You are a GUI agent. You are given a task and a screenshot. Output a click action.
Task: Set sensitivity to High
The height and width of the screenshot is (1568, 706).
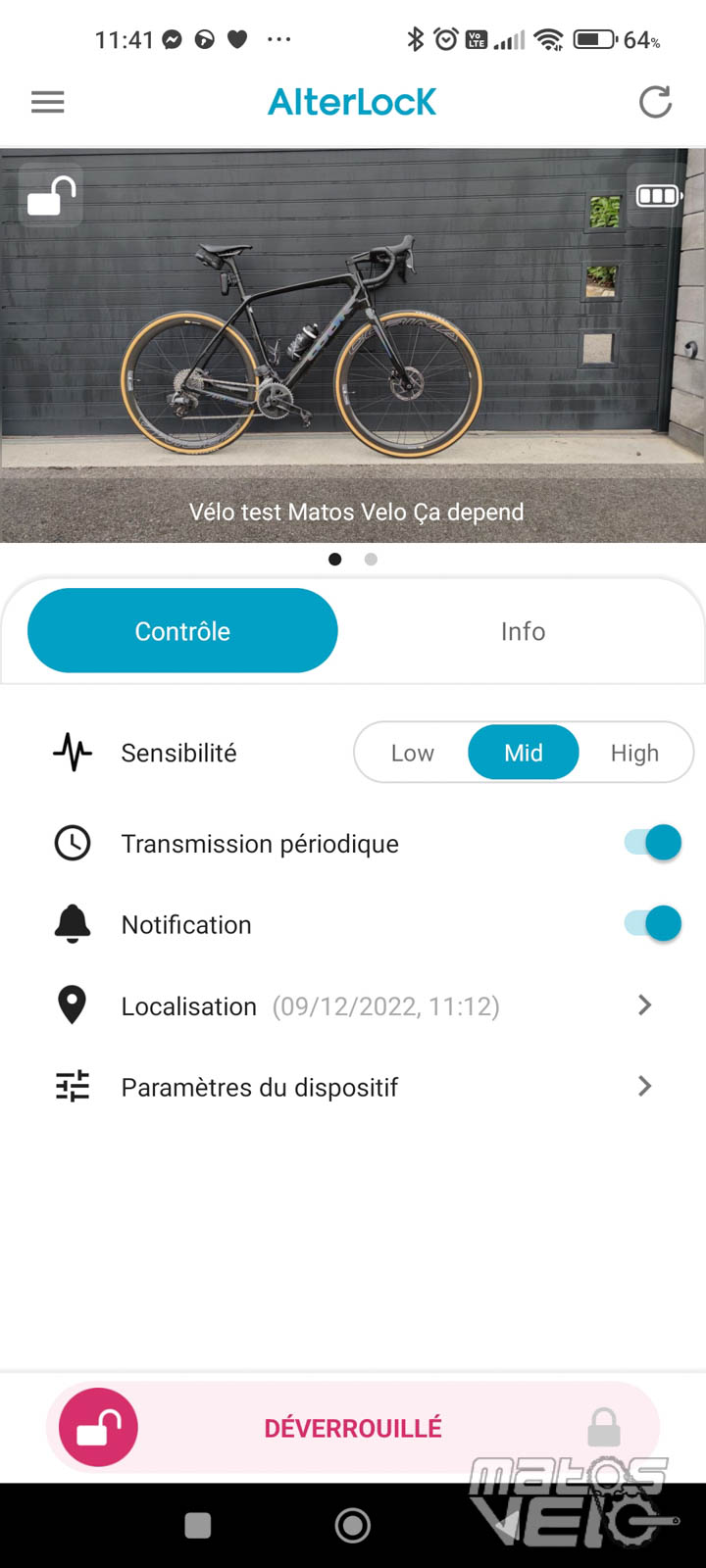[634, 753]
